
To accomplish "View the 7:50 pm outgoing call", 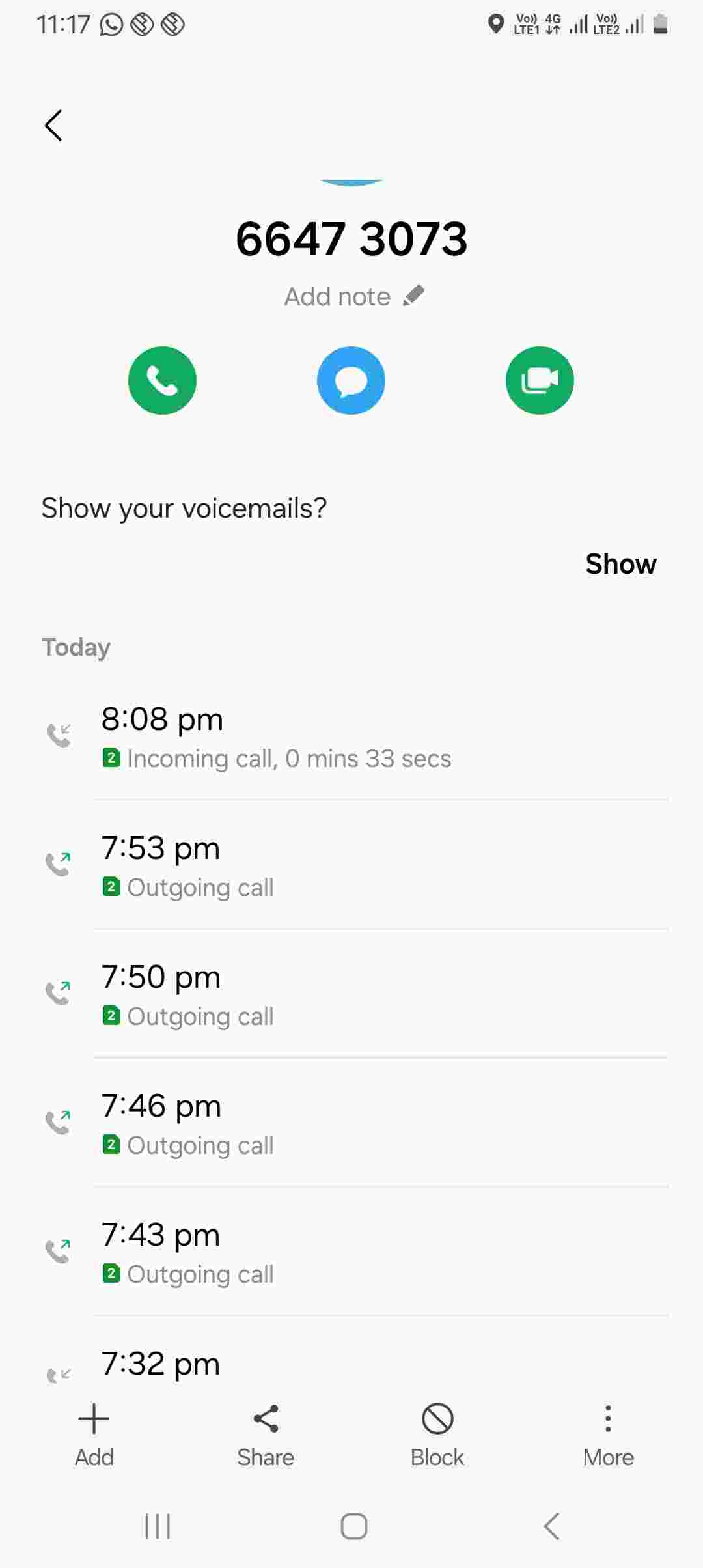I will pos(351,995).
